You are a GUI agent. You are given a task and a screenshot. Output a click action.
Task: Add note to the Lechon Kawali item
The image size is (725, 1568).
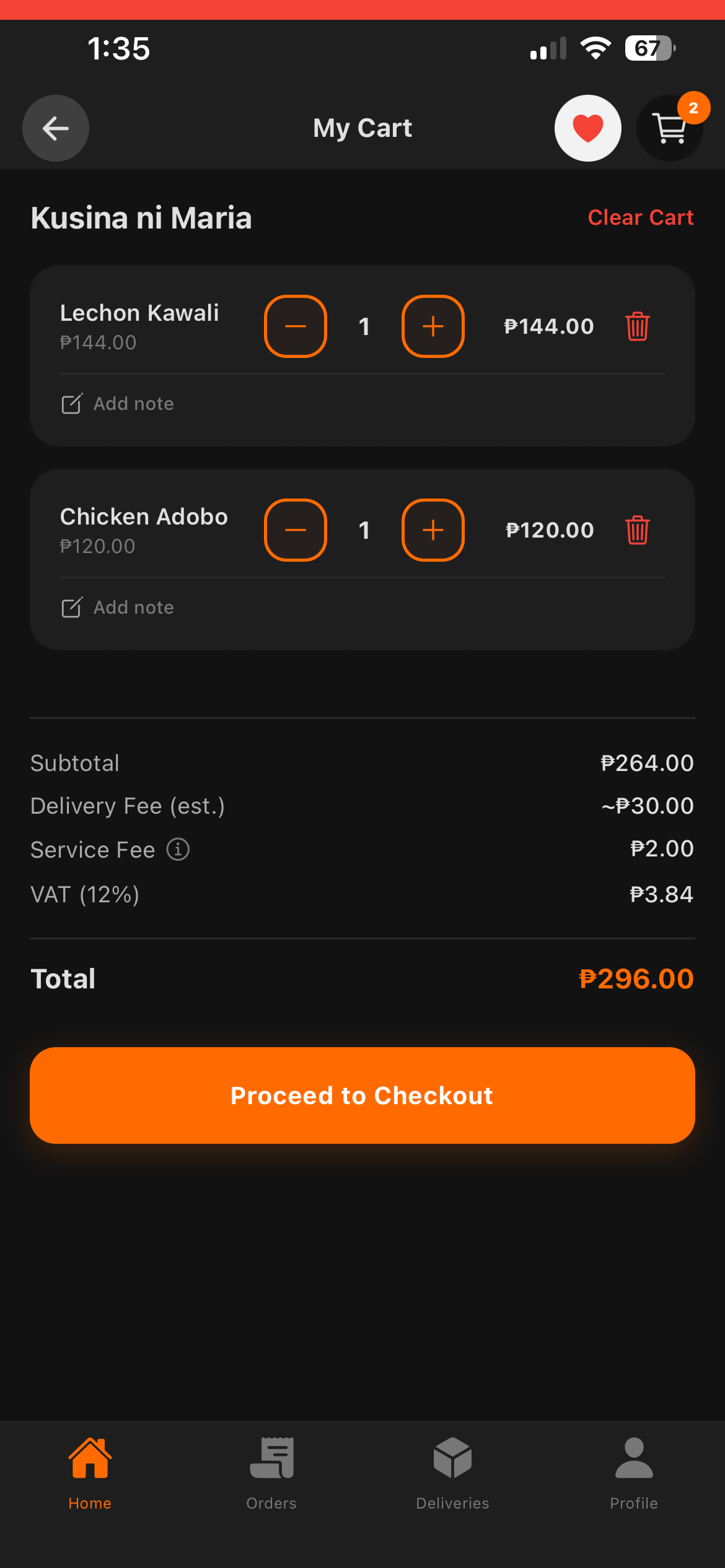tap(133, 403)
